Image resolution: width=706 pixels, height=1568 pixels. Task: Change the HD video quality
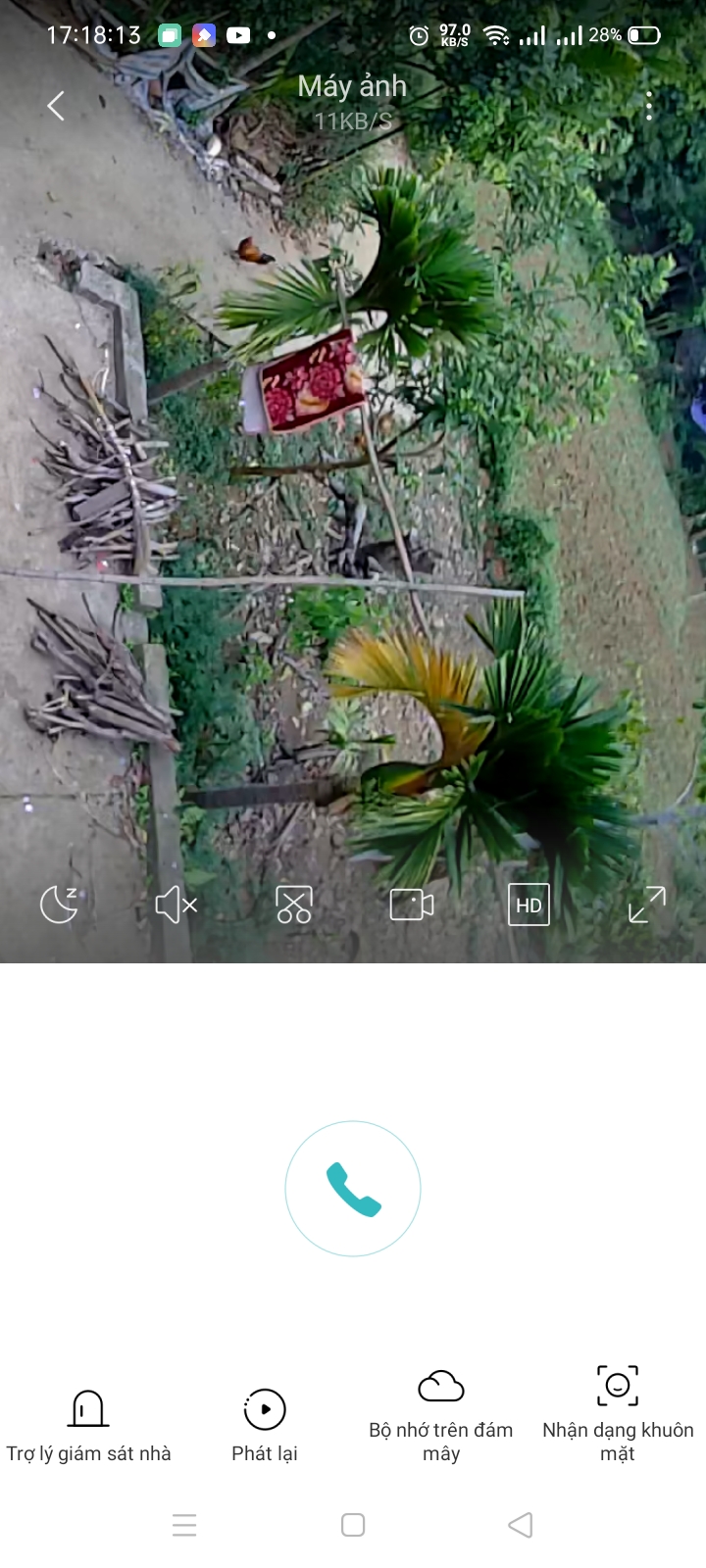(x=529, y=905)
